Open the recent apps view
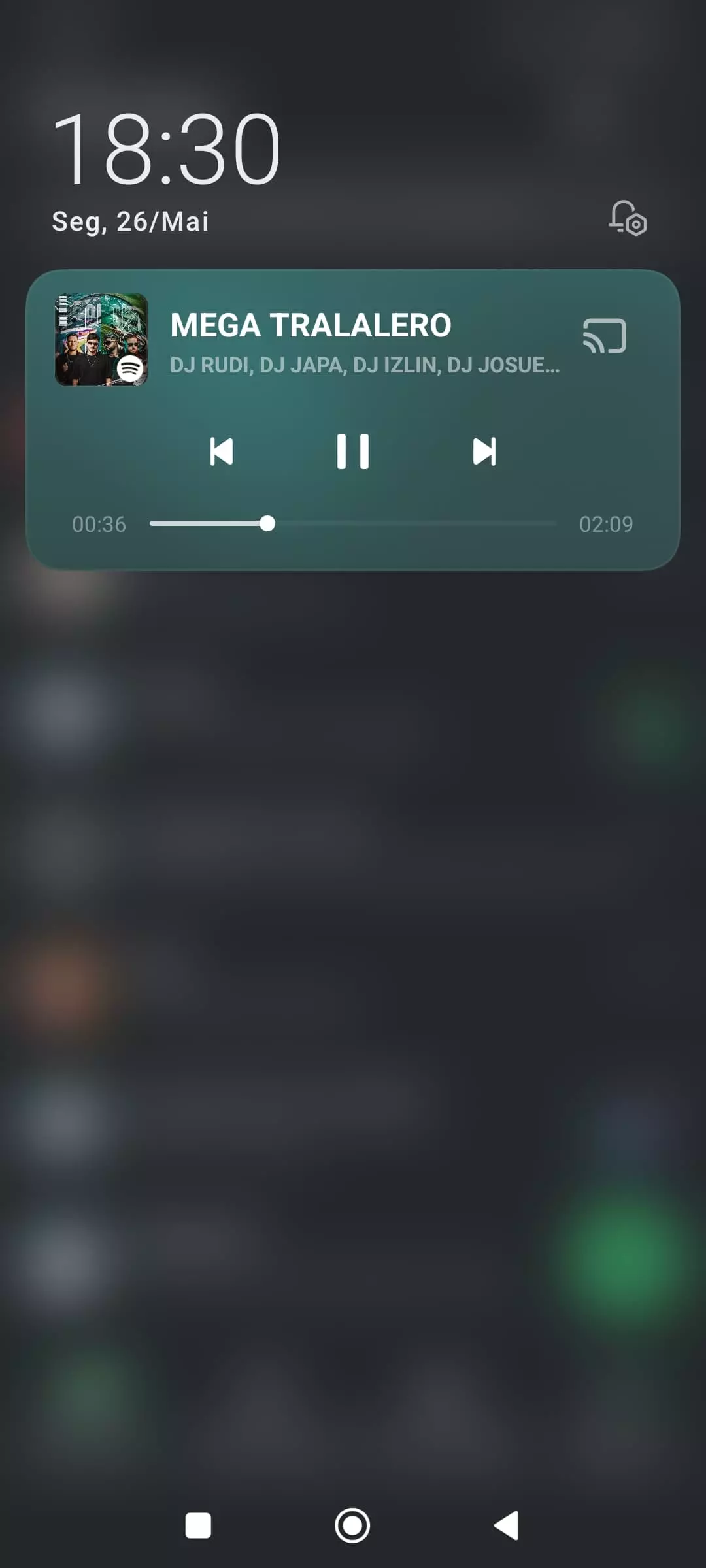The image size is (706, 1568). pyautogui.click(x=198, y=1526)
